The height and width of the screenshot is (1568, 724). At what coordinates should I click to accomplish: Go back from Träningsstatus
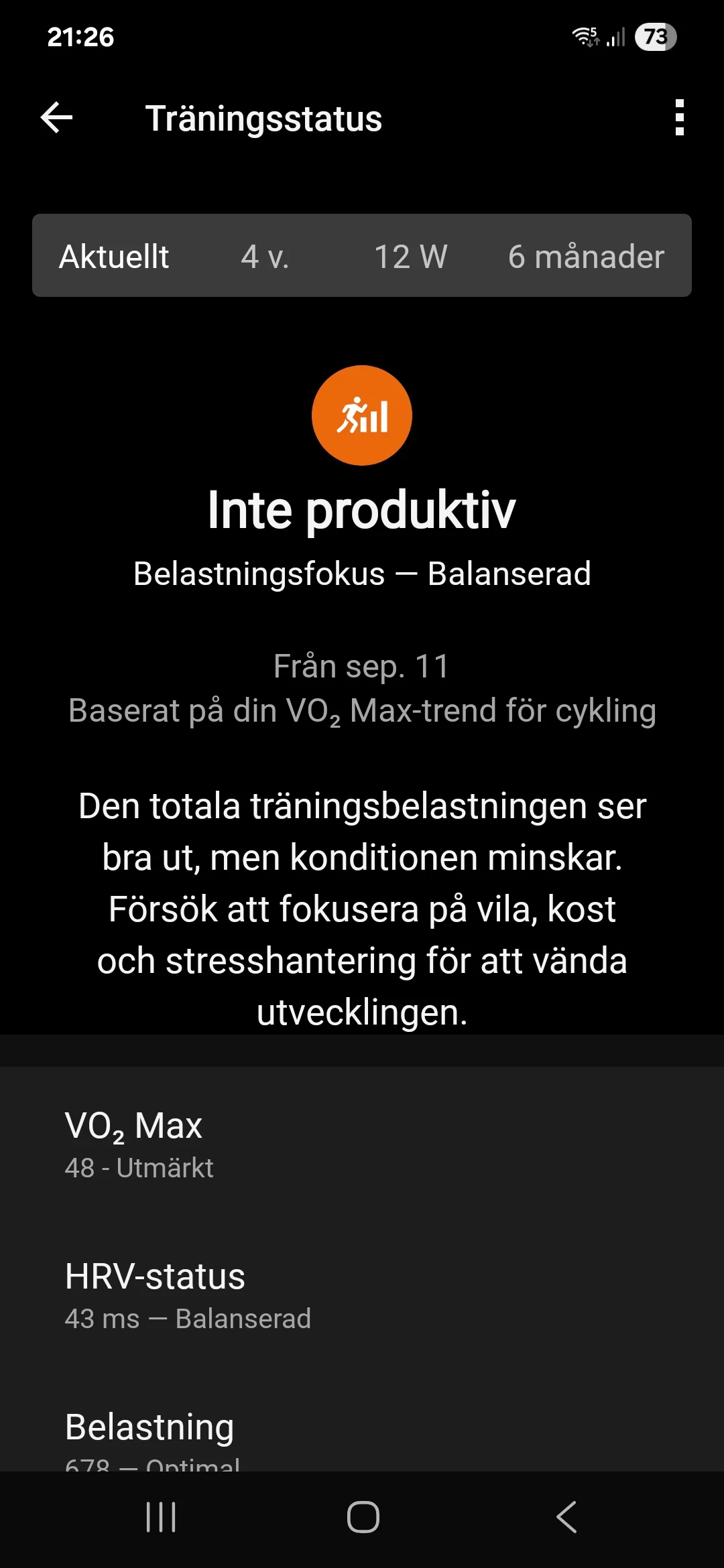coord(57,118)
